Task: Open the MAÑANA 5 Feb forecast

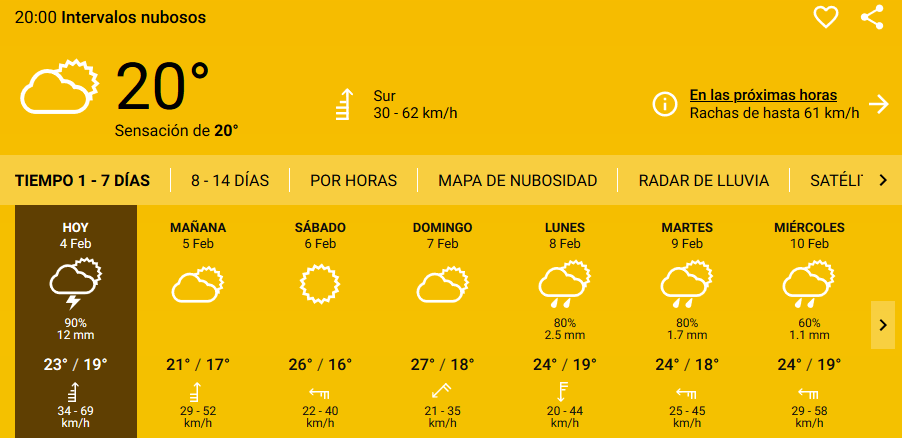Action: tap(197, 320)
